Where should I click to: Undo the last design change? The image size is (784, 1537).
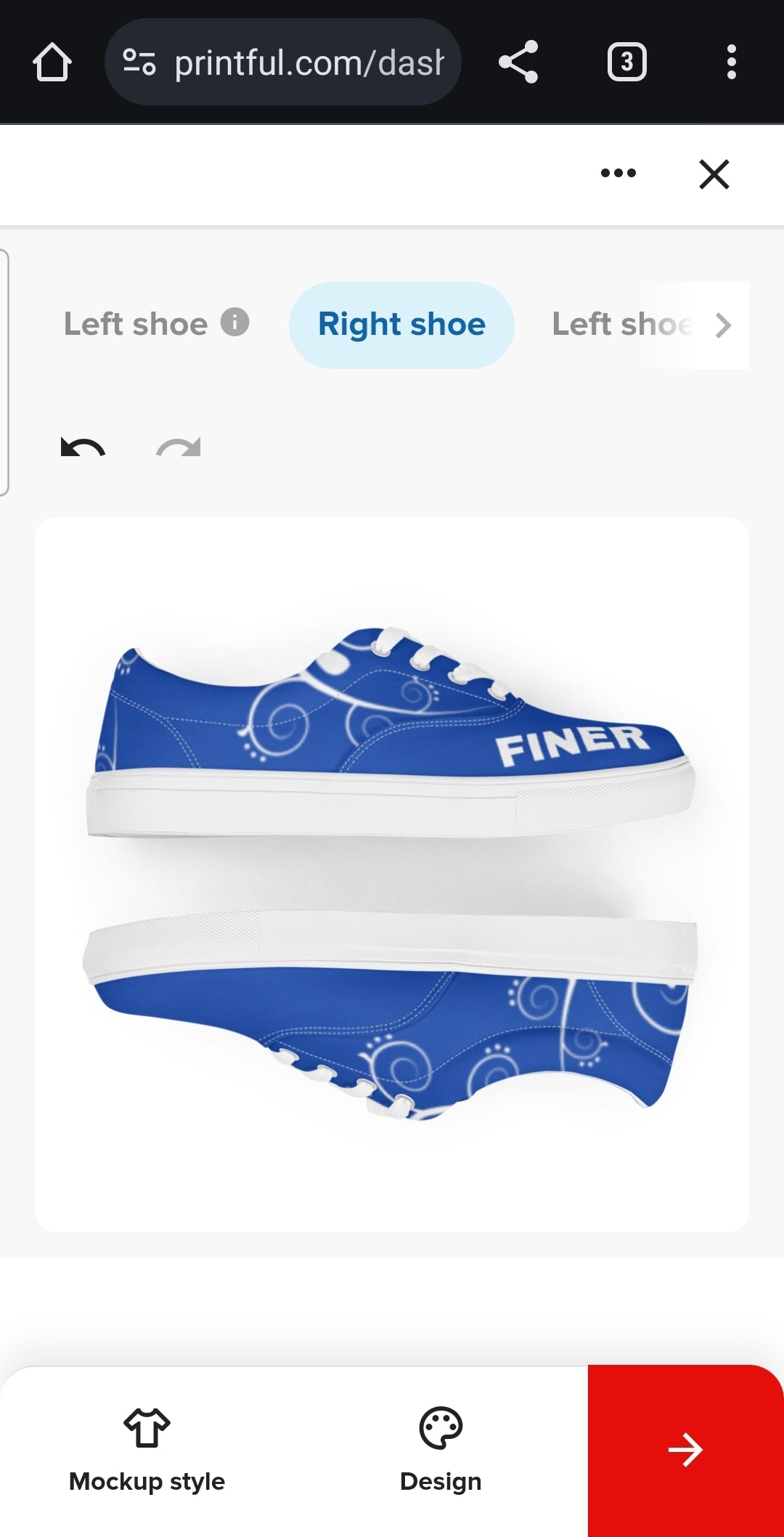83,447
